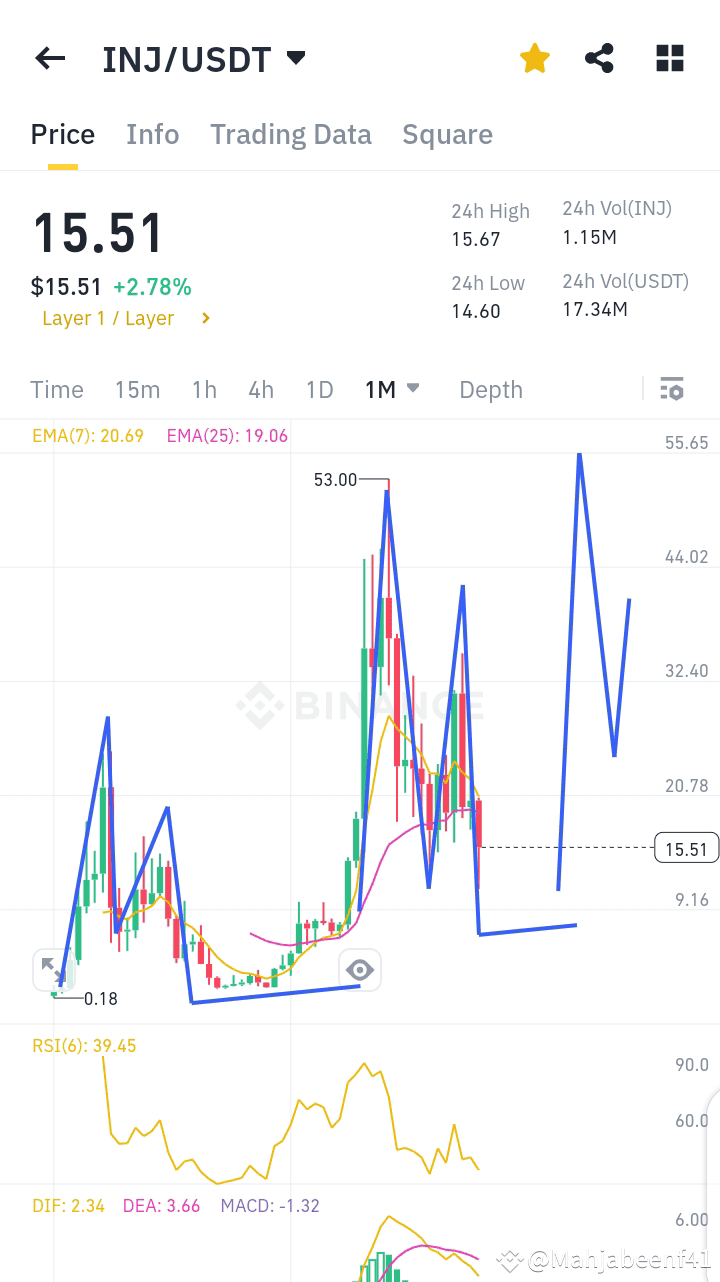Tap the 15.51 price label on the axis

click(686, 847)
